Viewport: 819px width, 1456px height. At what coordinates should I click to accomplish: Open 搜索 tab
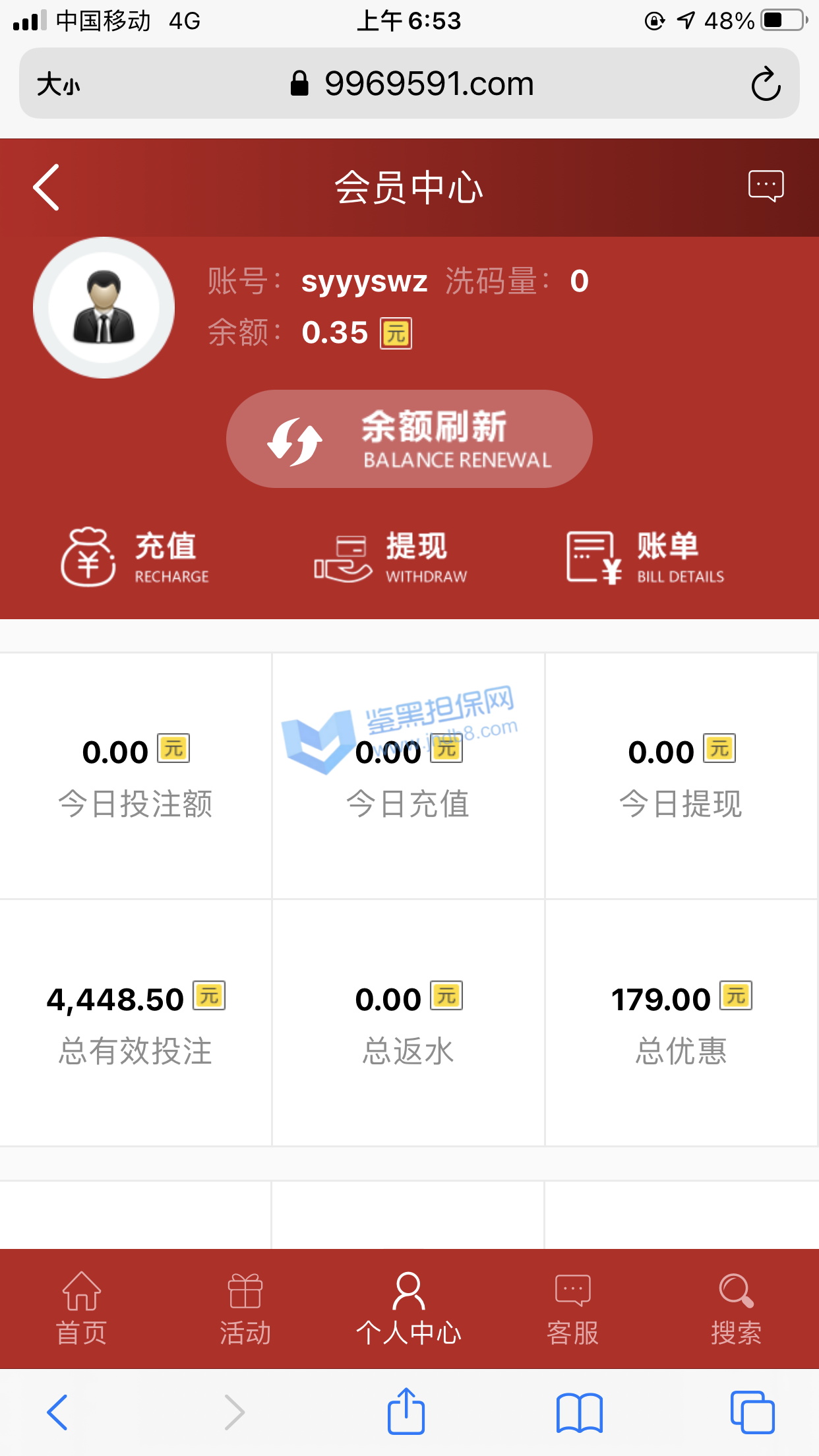pyautogui.click(x=736, y=1308)
